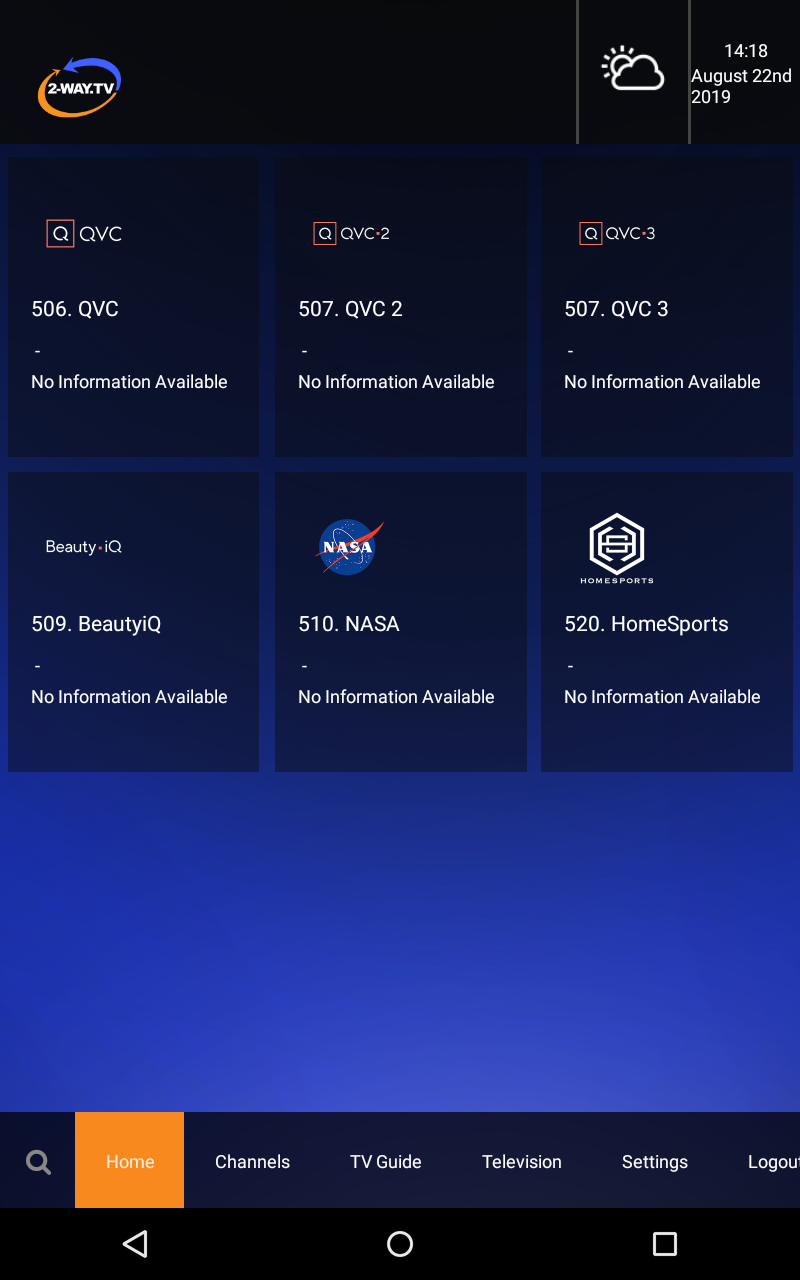Screen dimensions: 800x1280
Task: Select the Television menu item
Action: click(521, 1161)
